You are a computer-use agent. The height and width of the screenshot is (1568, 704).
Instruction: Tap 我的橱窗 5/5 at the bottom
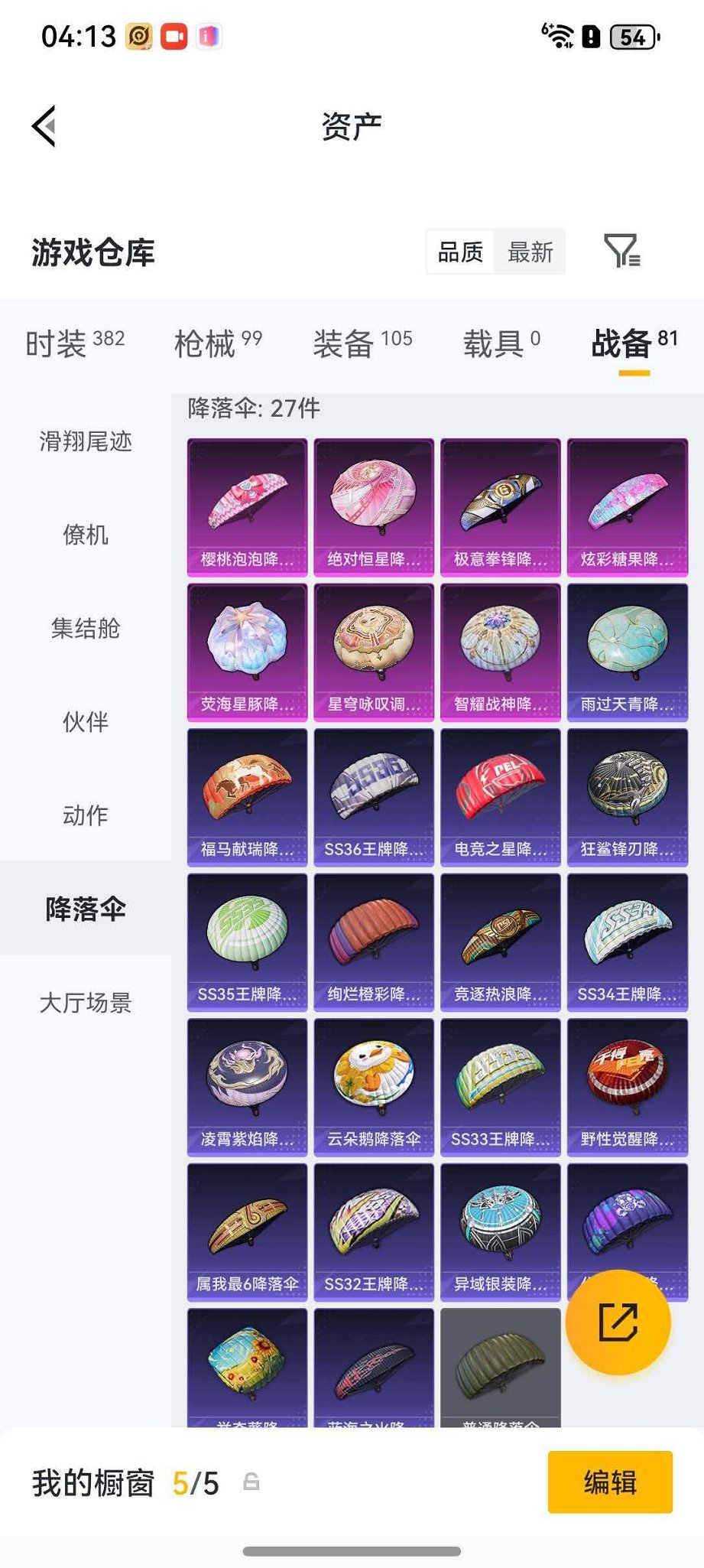pyautogui.click(x=122, y=1483)
